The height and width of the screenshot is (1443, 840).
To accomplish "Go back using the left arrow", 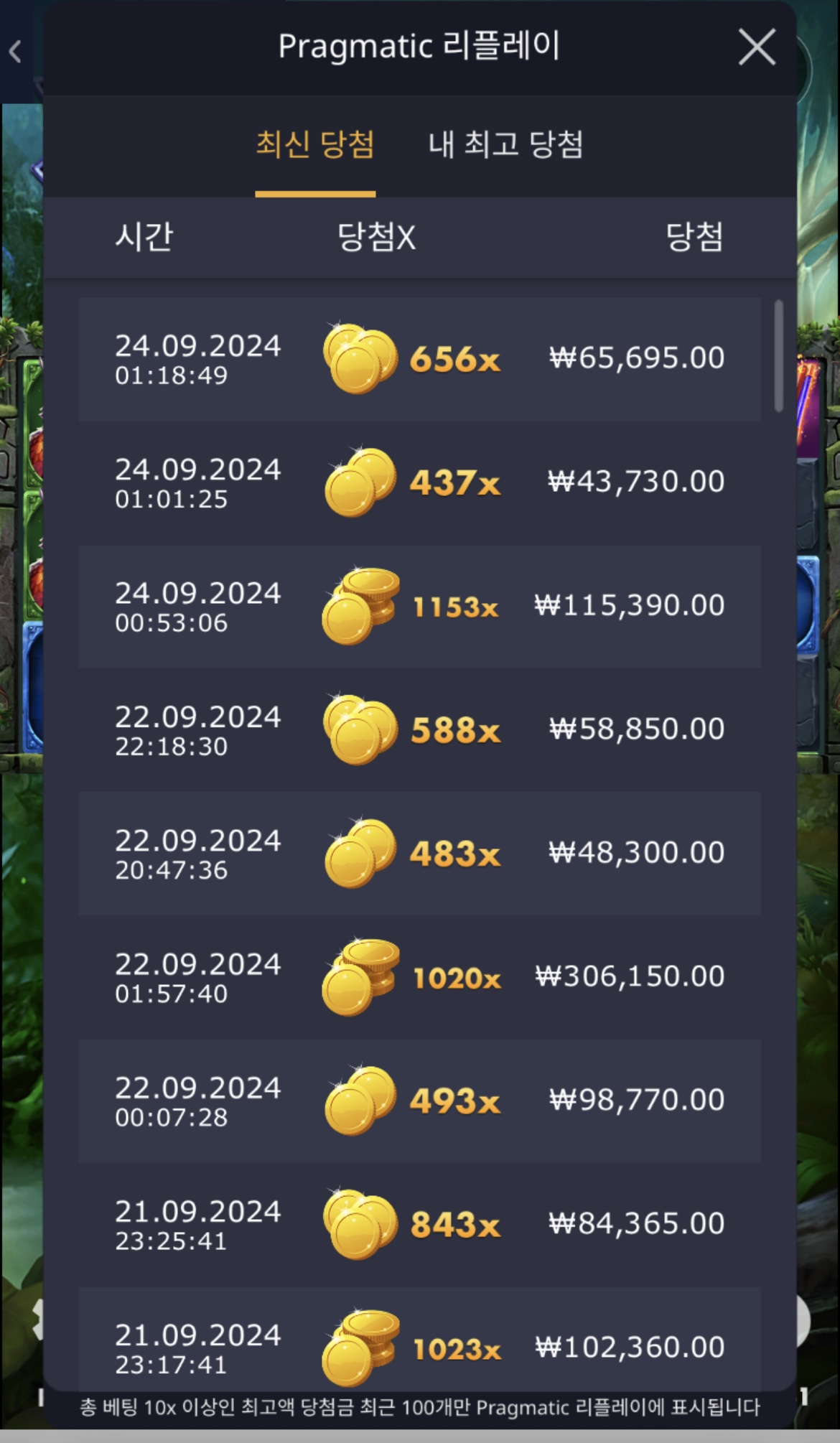I will click(x=15, y=52).
